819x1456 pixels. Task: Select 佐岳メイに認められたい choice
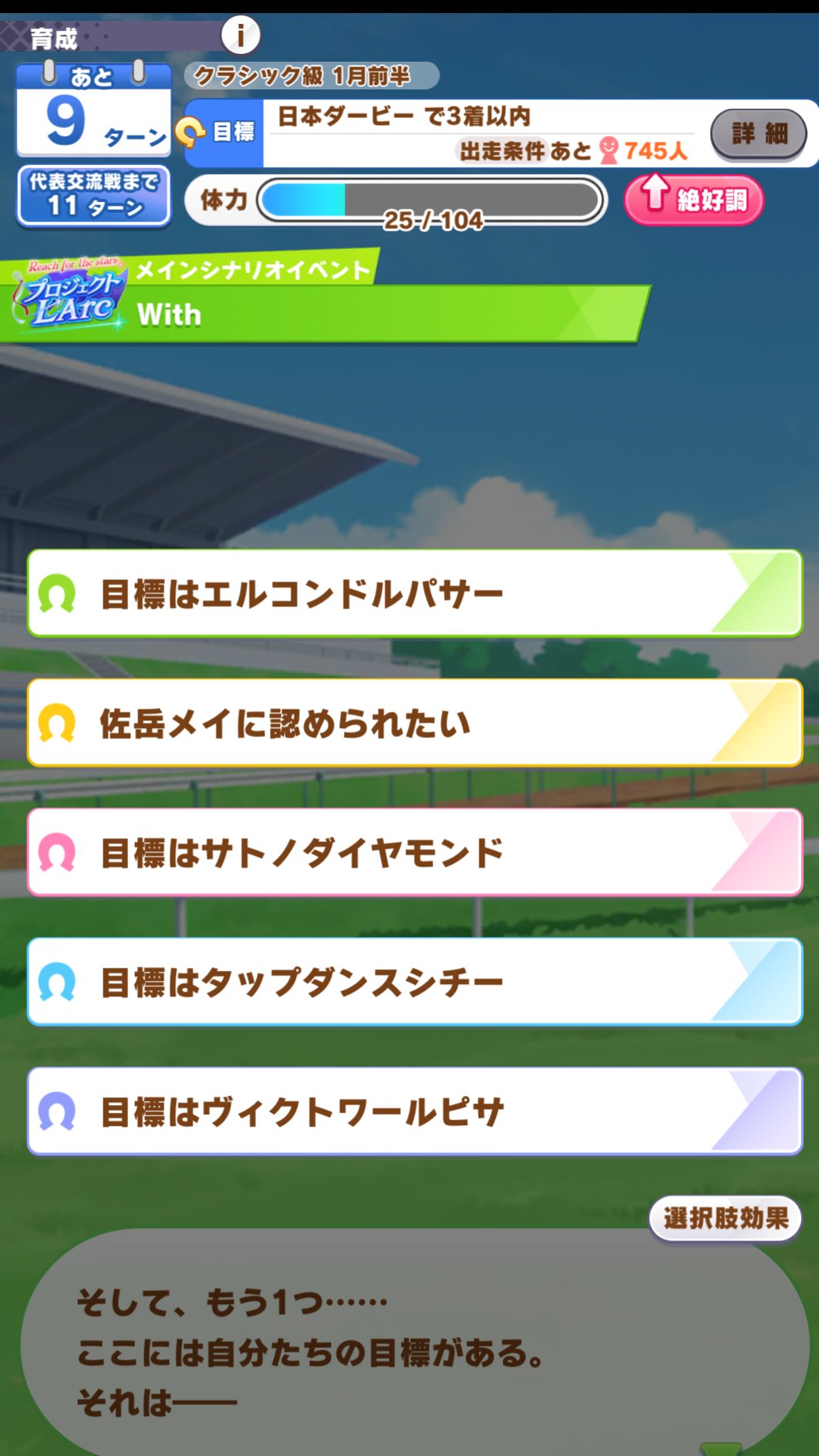tap(415, 723)
